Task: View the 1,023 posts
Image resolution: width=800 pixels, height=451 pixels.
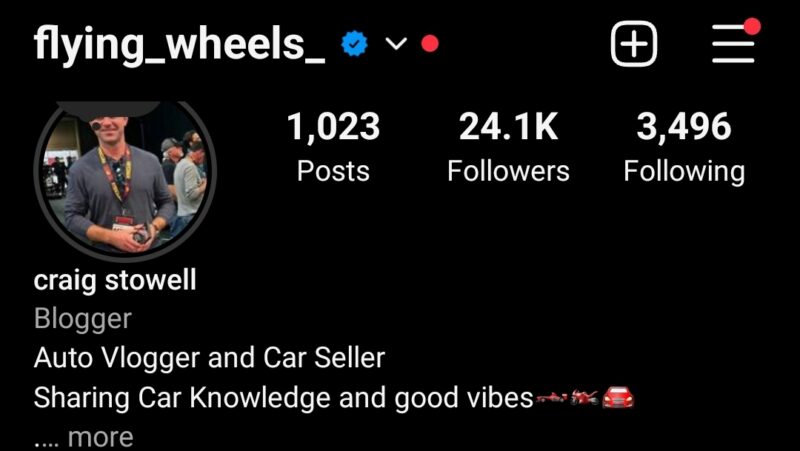Action: coord(334,147)
